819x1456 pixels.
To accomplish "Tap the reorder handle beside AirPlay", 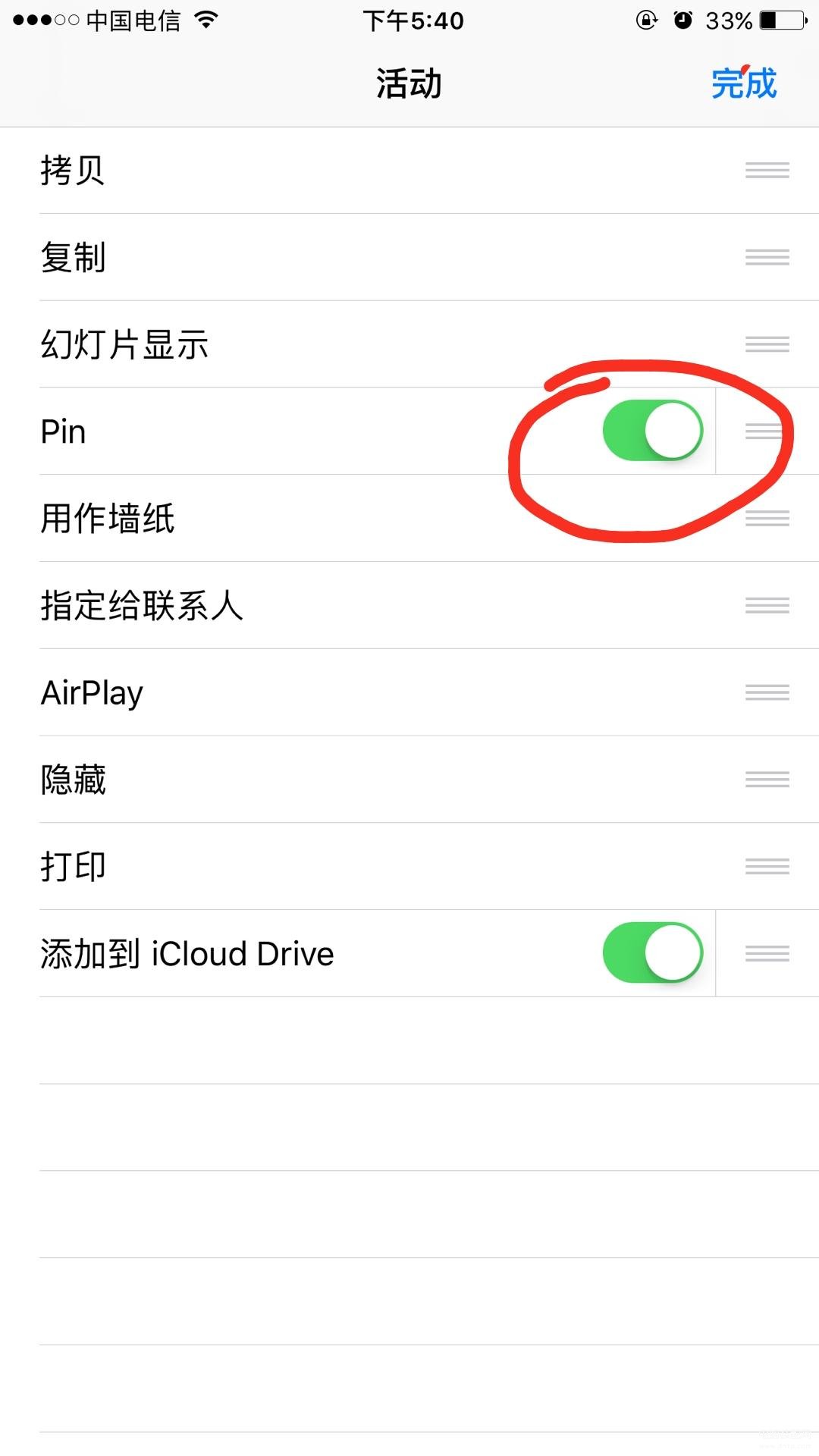I will coord(767,692).
